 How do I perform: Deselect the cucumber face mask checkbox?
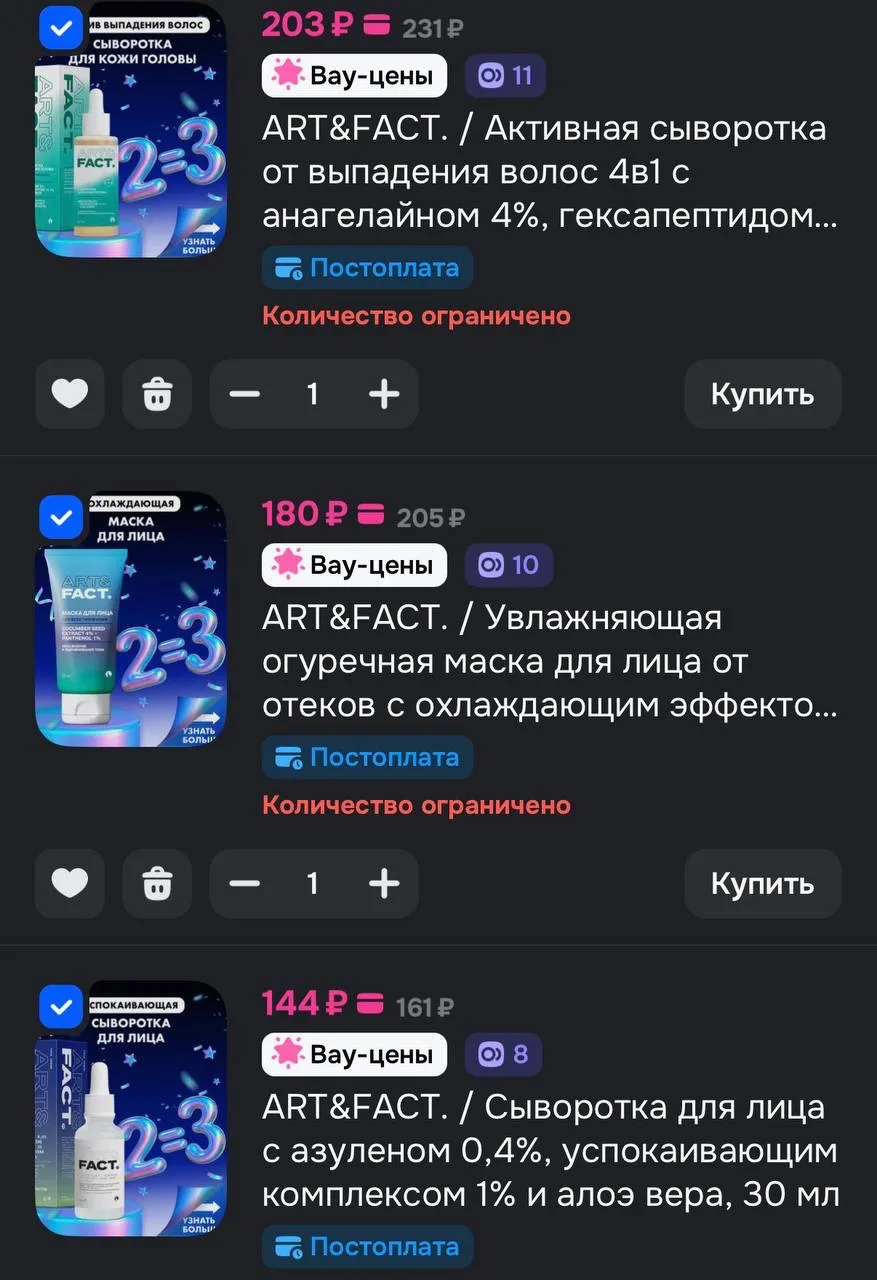pyautogui.click(x=62, y=518)
